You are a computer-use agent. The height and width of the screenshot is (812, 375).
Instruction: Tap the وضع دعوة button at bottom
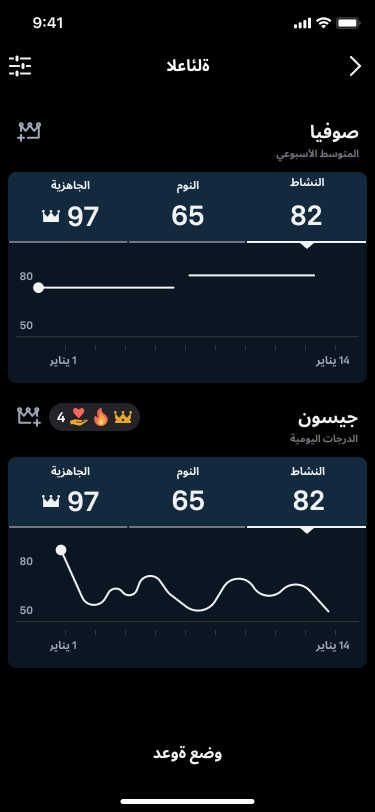pyautogui.click(x=188, y=753)
